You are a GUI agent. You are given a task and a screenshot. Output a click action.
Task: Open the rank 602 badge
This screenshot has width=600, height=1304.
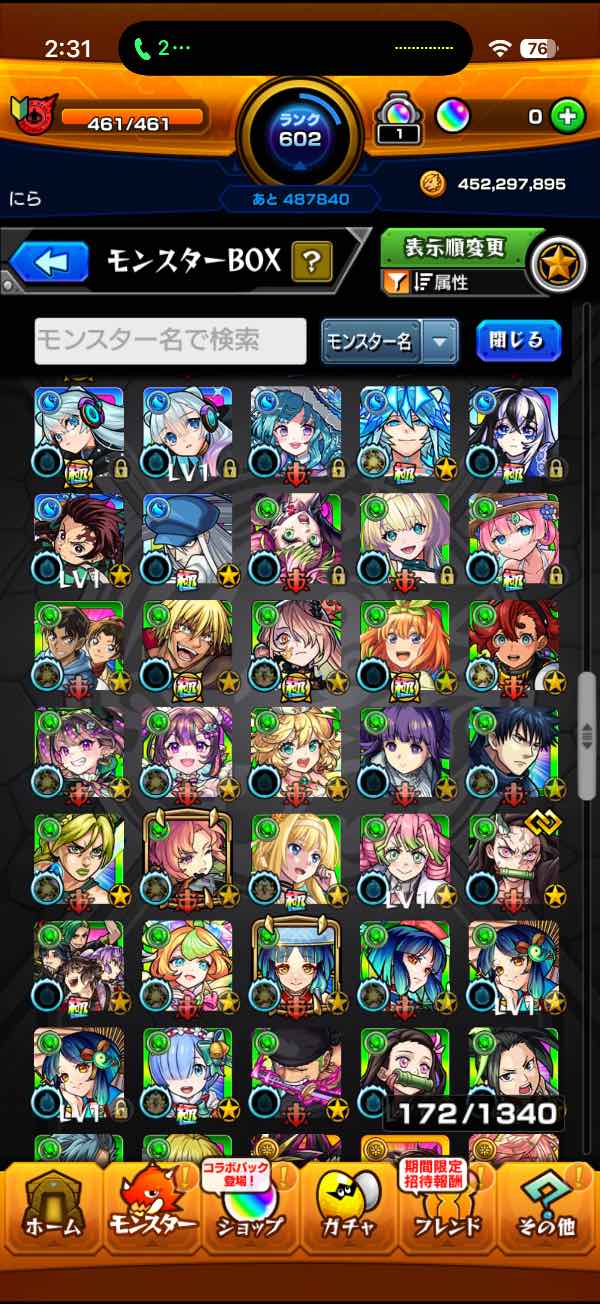(x=300, y=130)
